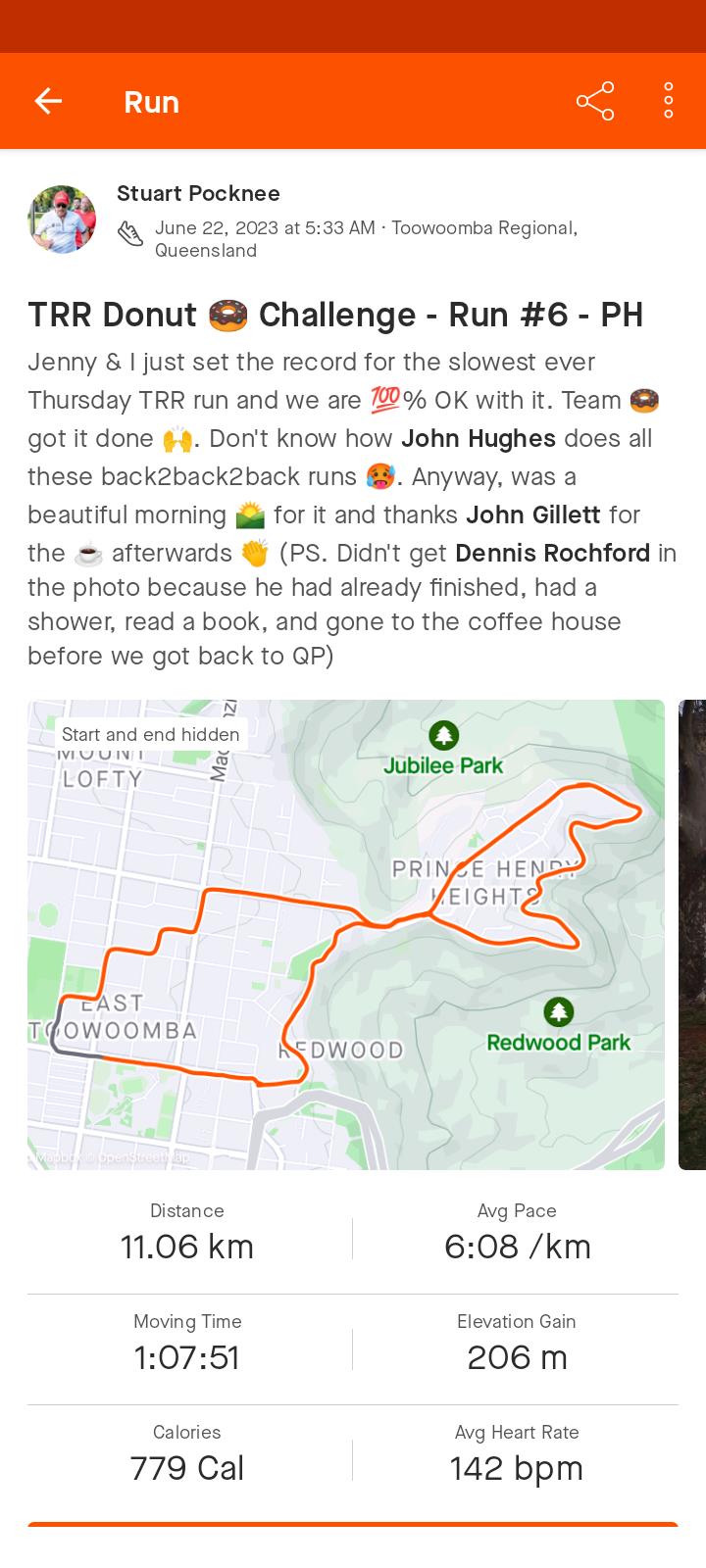Share this run activity
Viewport: 706px width, 1568px height.
[595, 101]
